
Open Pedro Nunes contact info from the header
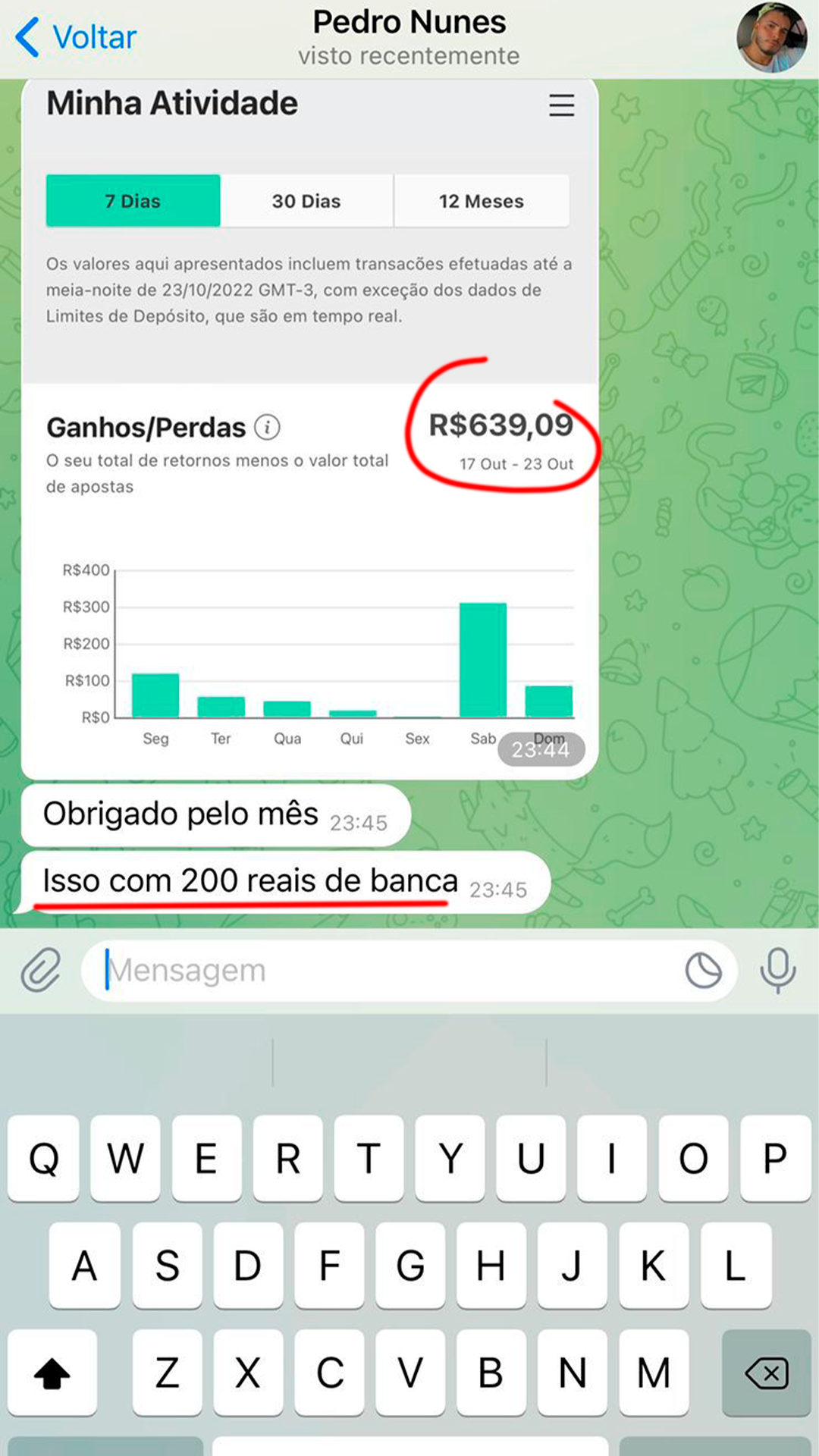click(x=409, y=37)
